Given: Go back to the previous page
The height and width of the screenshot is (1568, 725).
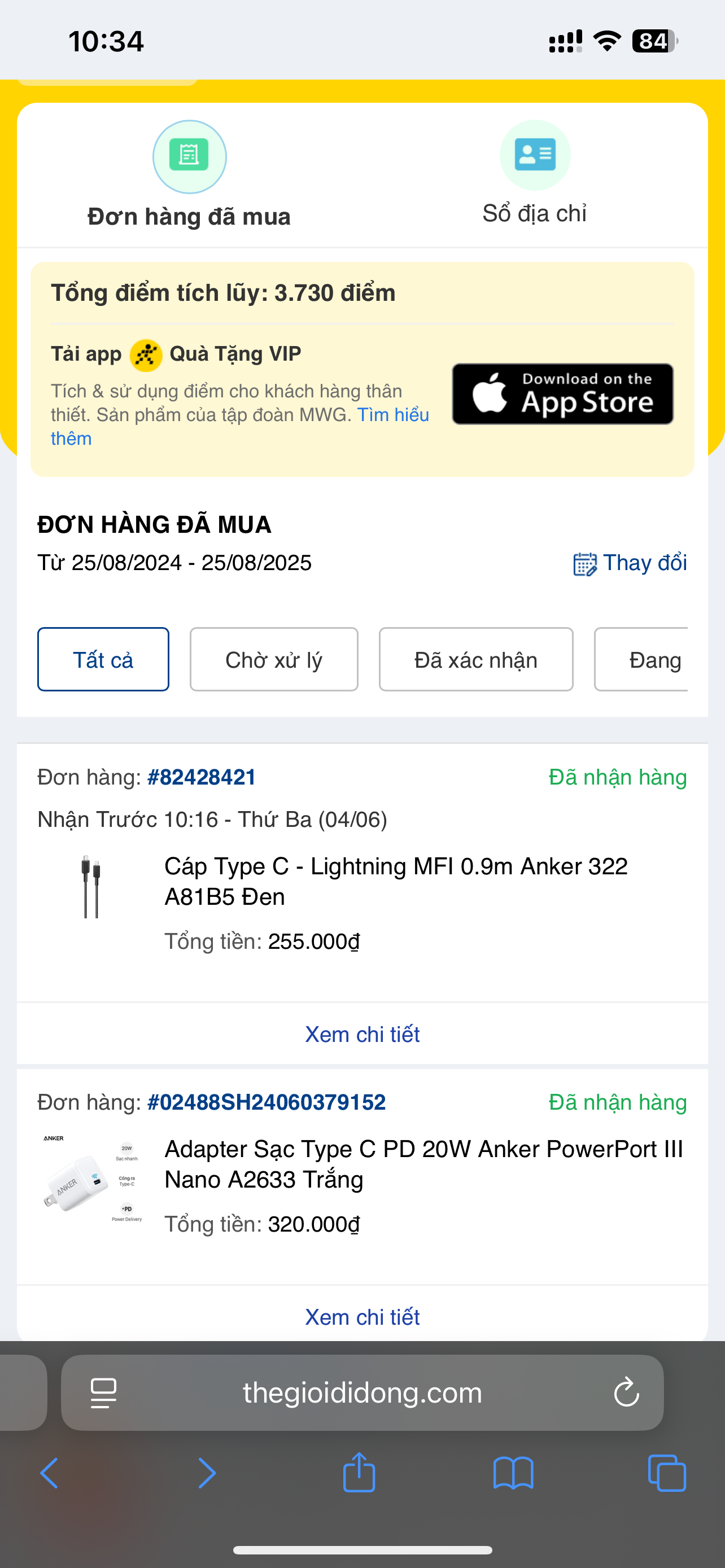Looking at the screenshot, I should pyautogui.click(x=50, y=1473).
